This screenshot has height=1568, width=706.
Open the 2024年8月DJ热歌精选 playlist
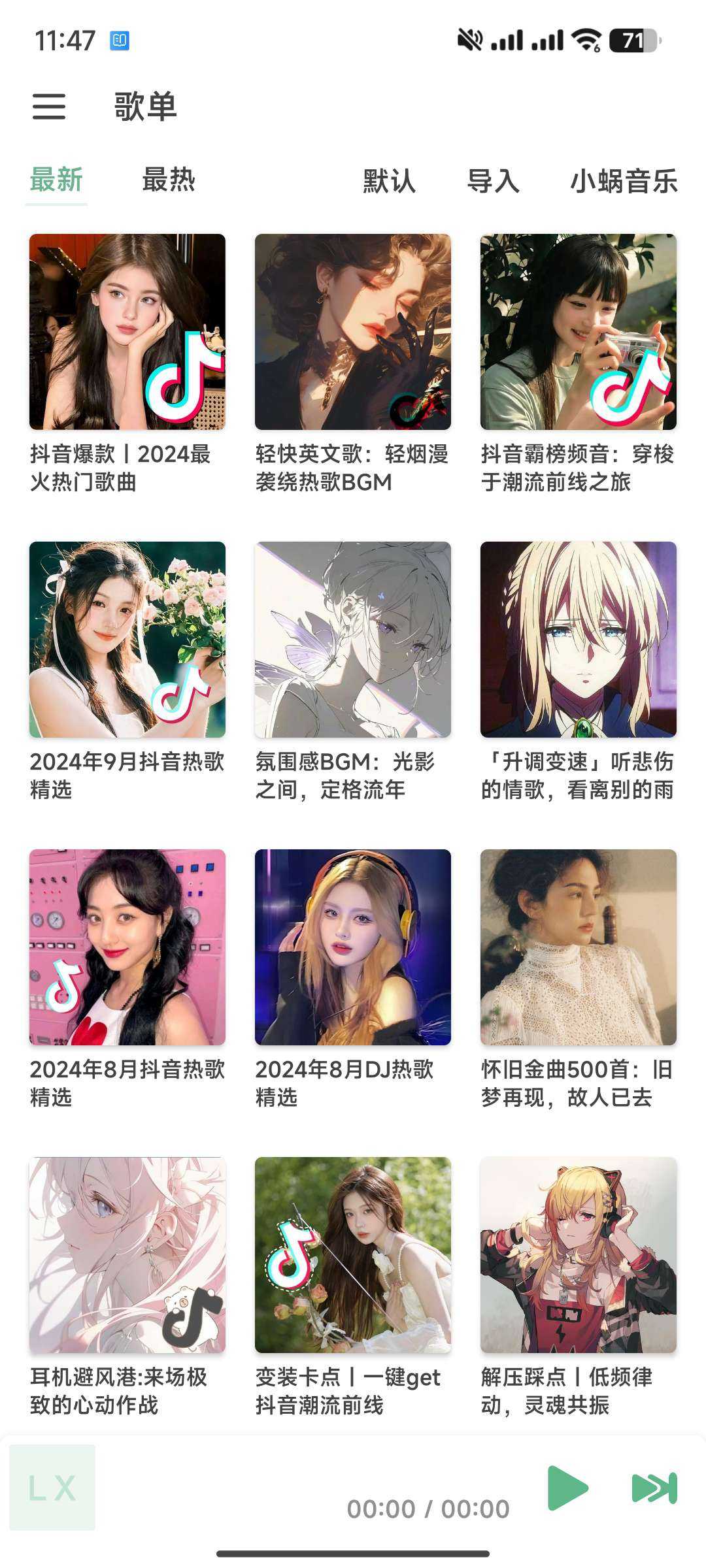coord(353,947)
